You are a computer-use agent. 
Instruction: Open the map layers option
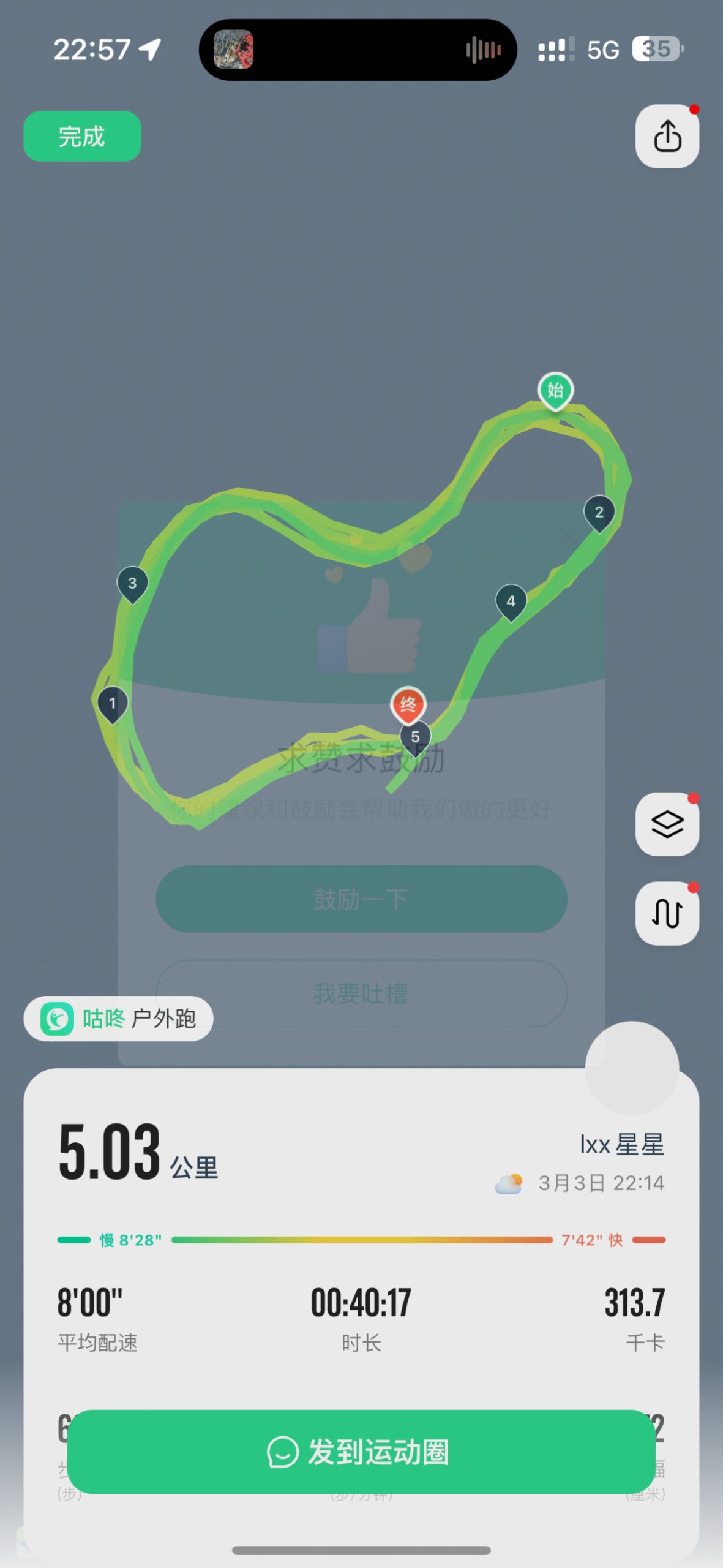[667, 824]
